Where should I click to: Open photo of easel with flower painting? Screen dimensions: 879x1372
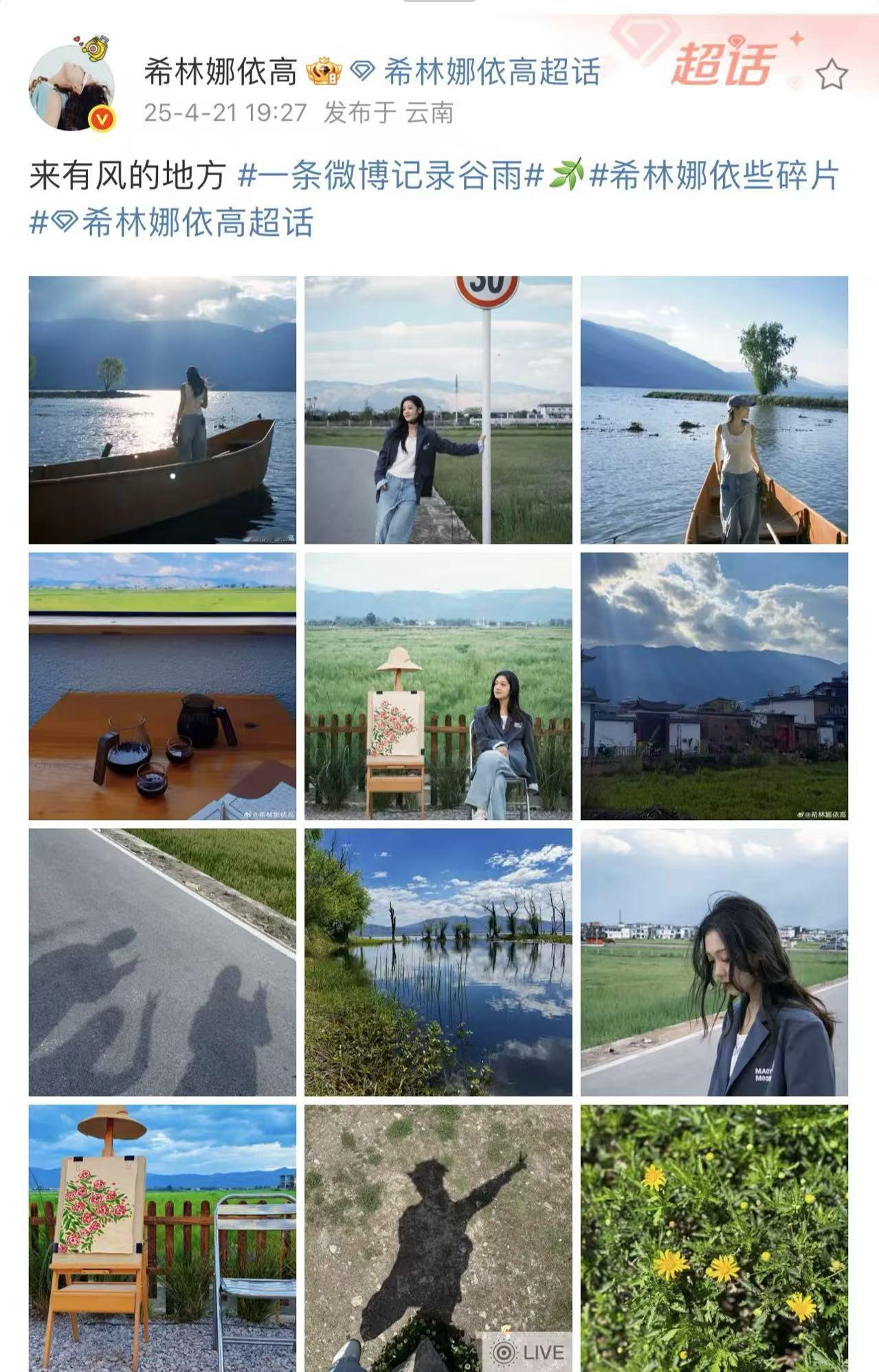(x=162, y=1237)
